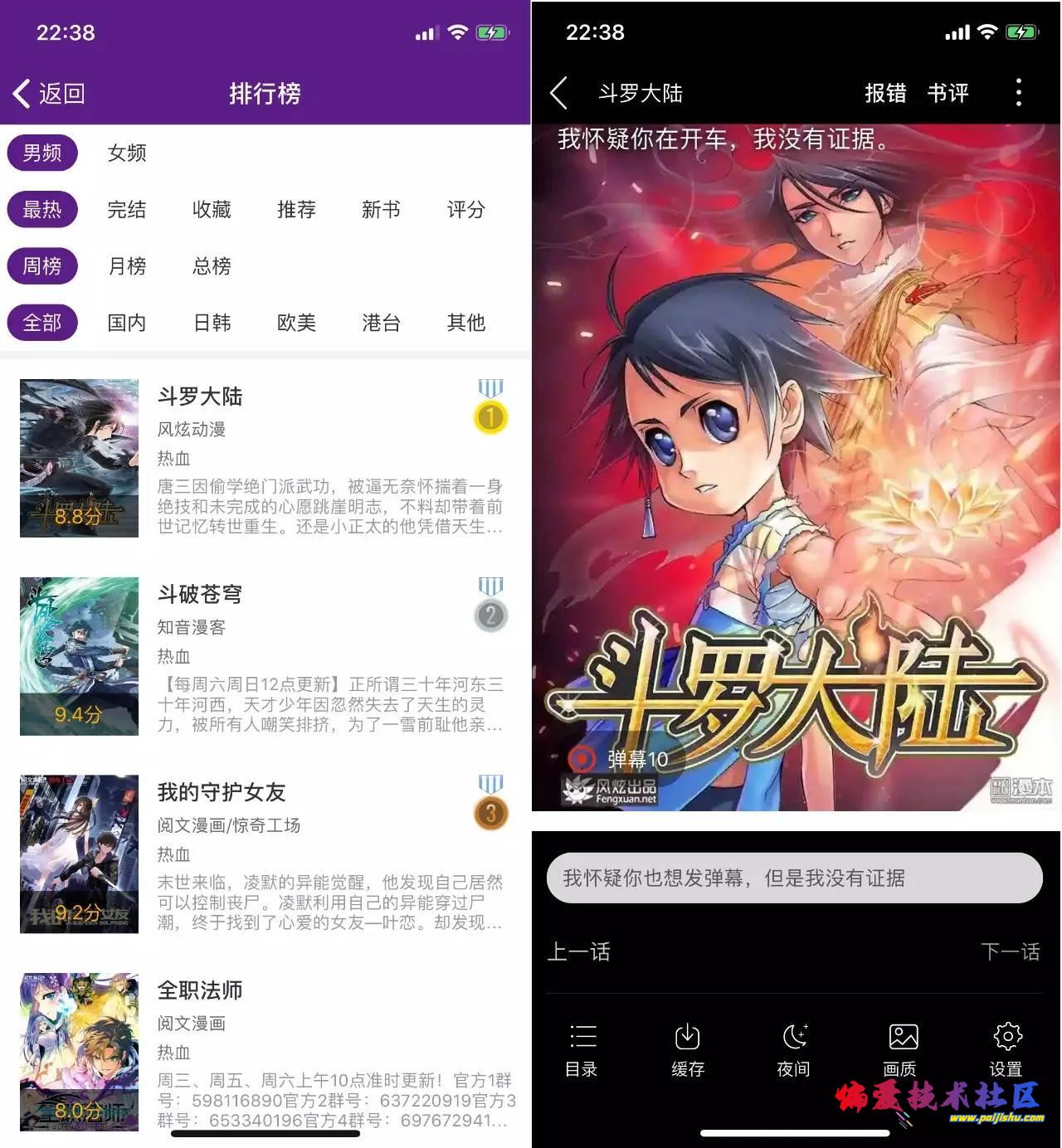The image size is (1062, 1148).
Task: Filter by 日韩 region
Action: [x=212, y=323]
